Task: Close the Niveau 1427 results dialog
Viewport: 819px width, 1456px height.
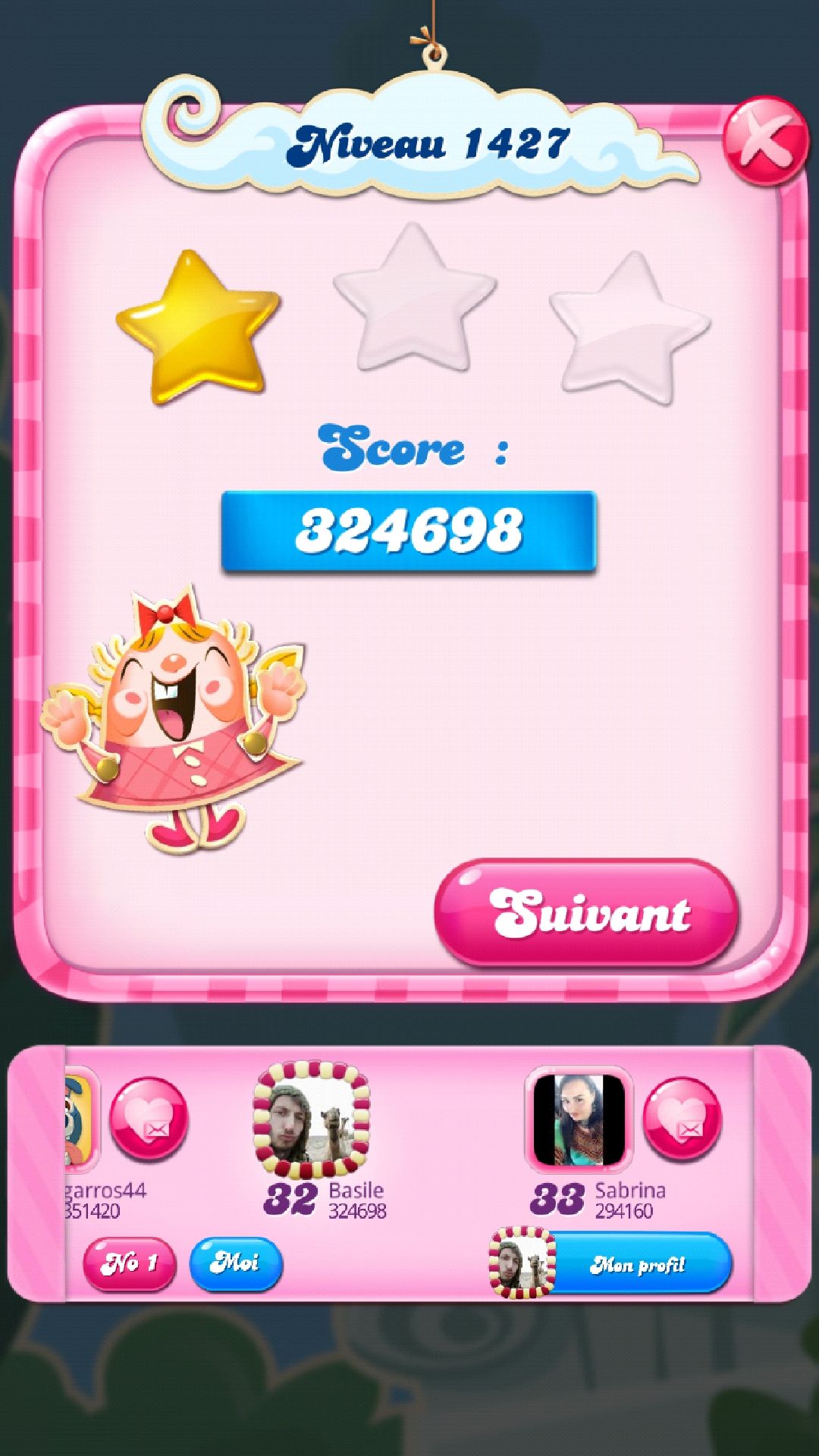Action: coord(764,142)
